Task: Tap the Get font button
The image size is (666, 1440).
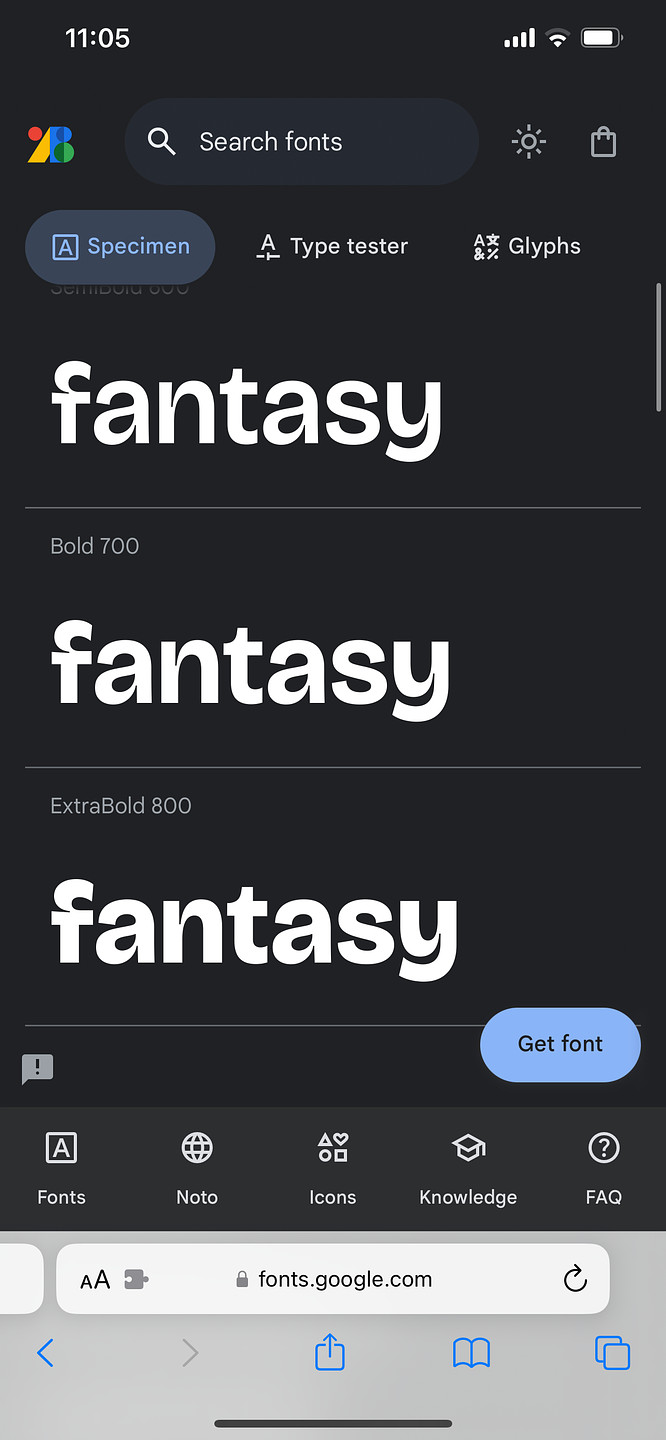Action: pos(560,1044)
